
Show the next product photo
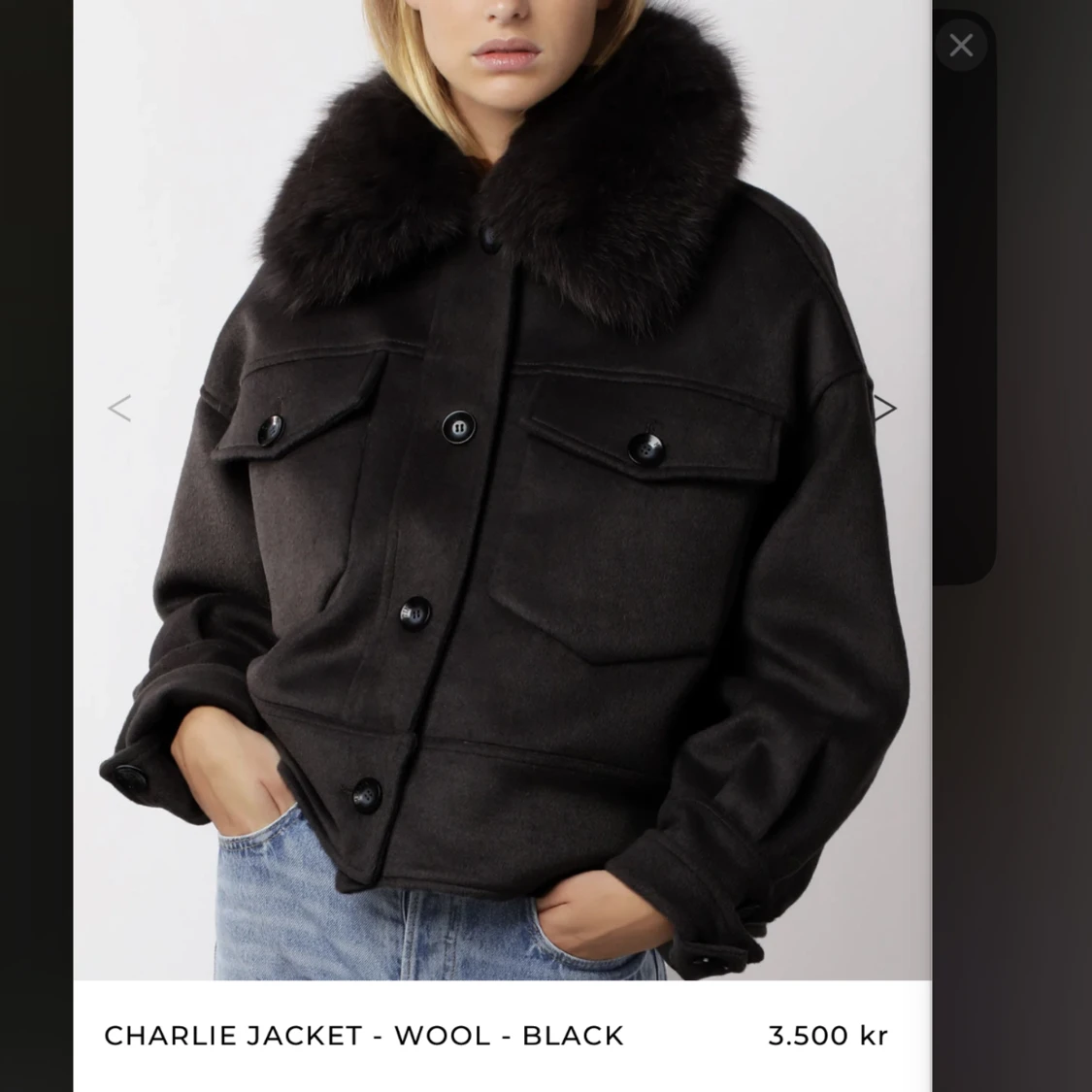tap(884, 409)
